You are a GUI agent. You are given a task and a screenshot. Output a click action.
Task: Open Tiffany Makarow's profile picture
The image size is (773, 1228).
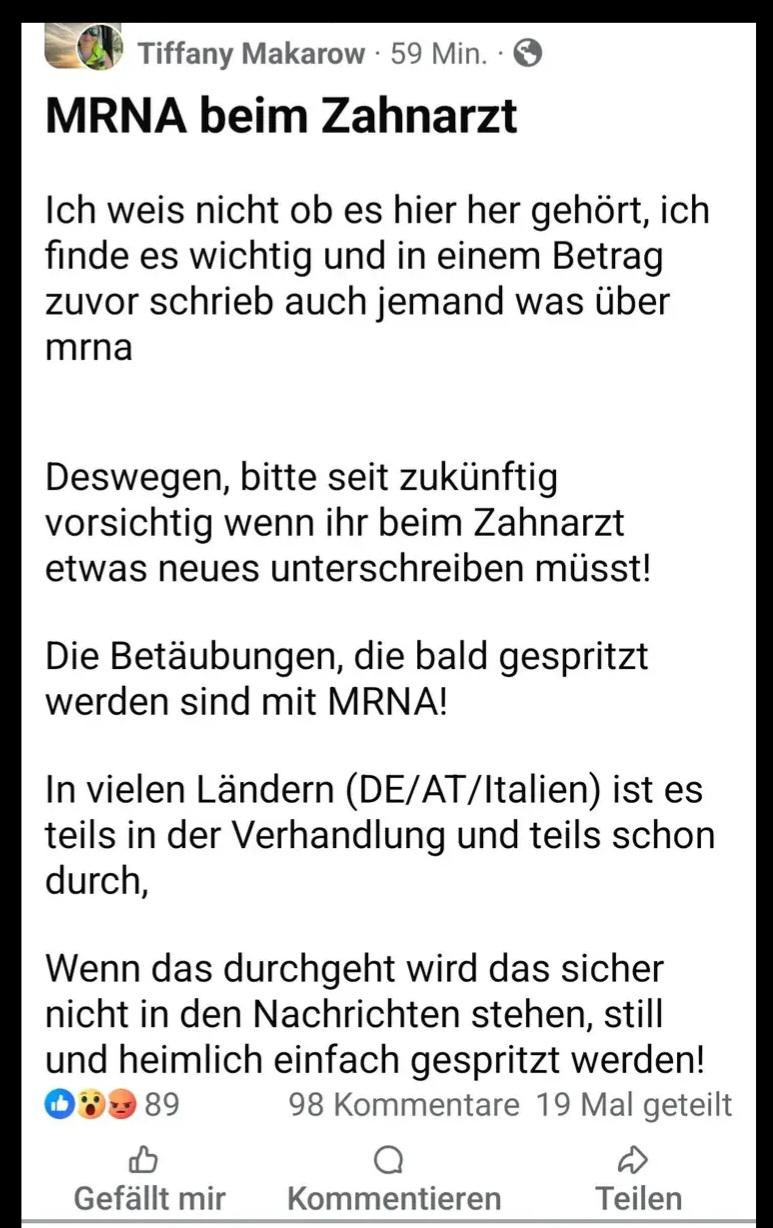point(84,47)
